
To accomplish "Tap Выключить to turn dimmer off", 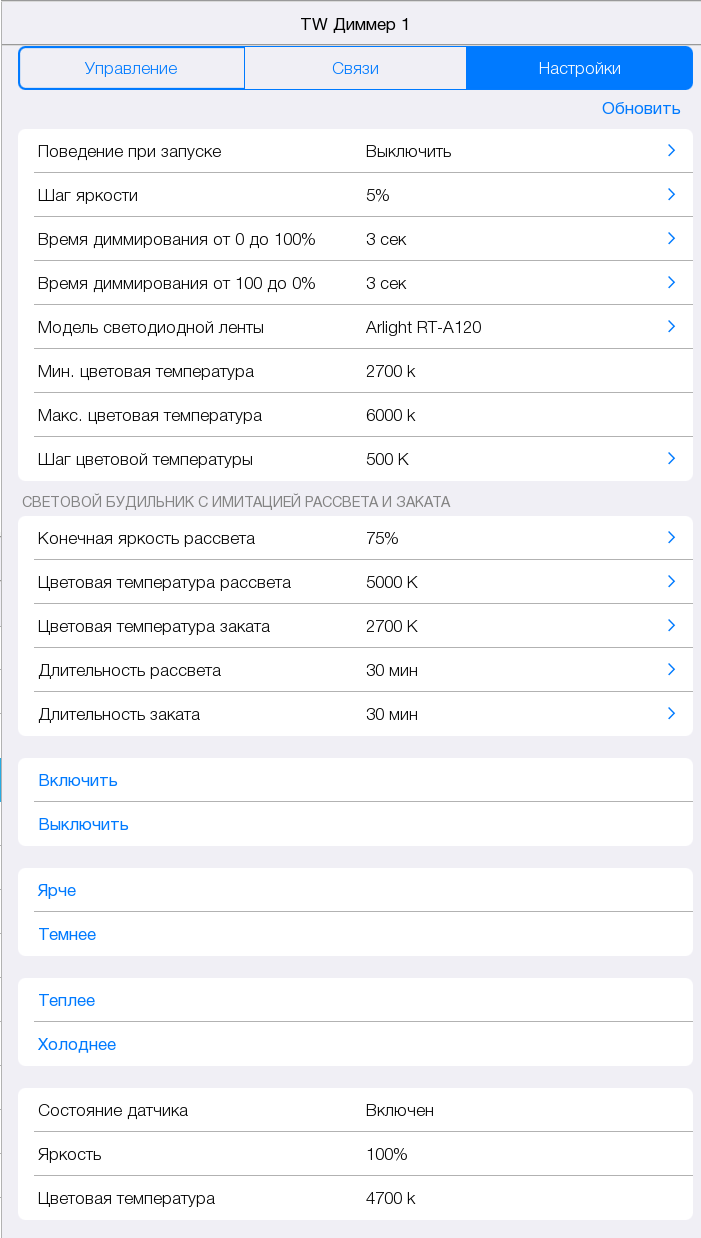I will pyautogui.click(x=83, y=824).
